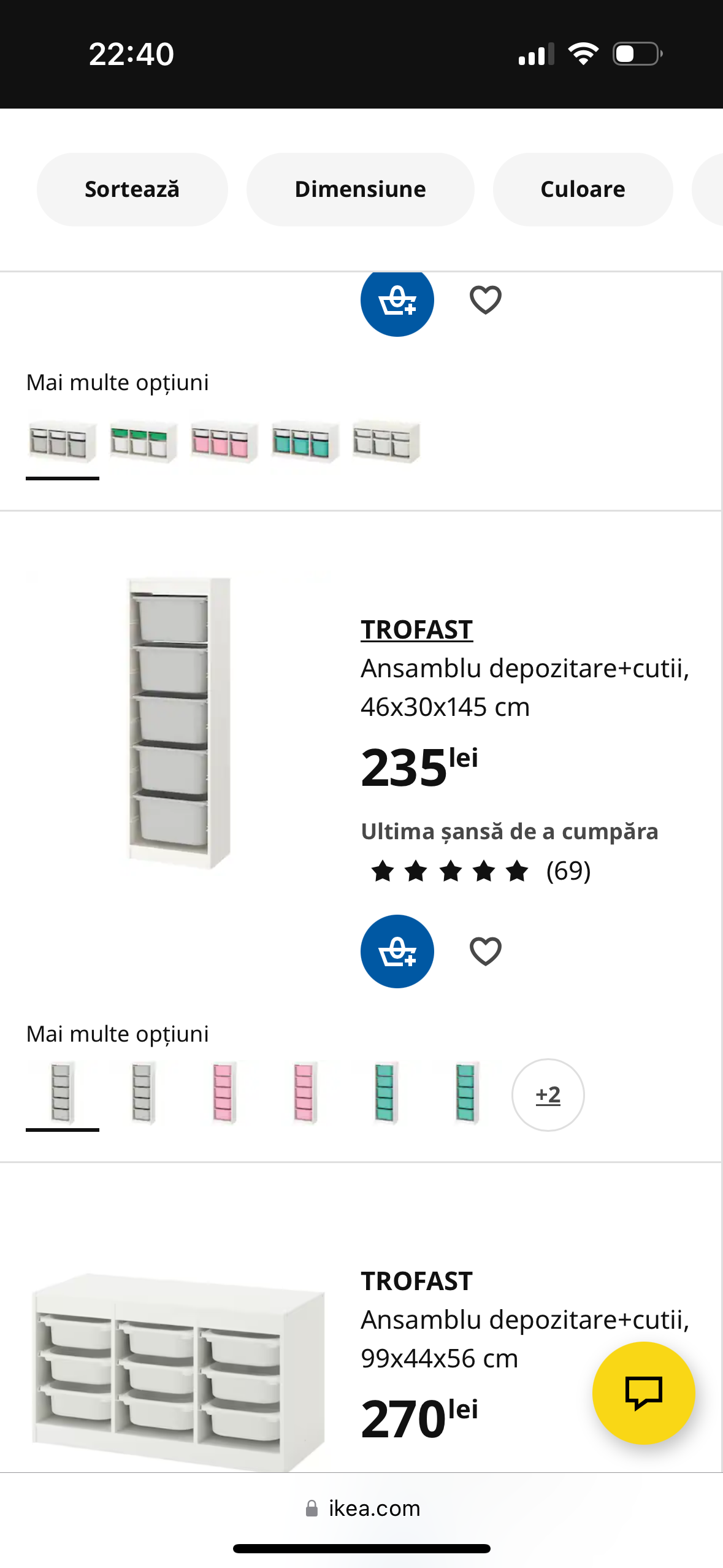
Task: Select first pink tall TROFAST variant
Action: coord(224,1093)
